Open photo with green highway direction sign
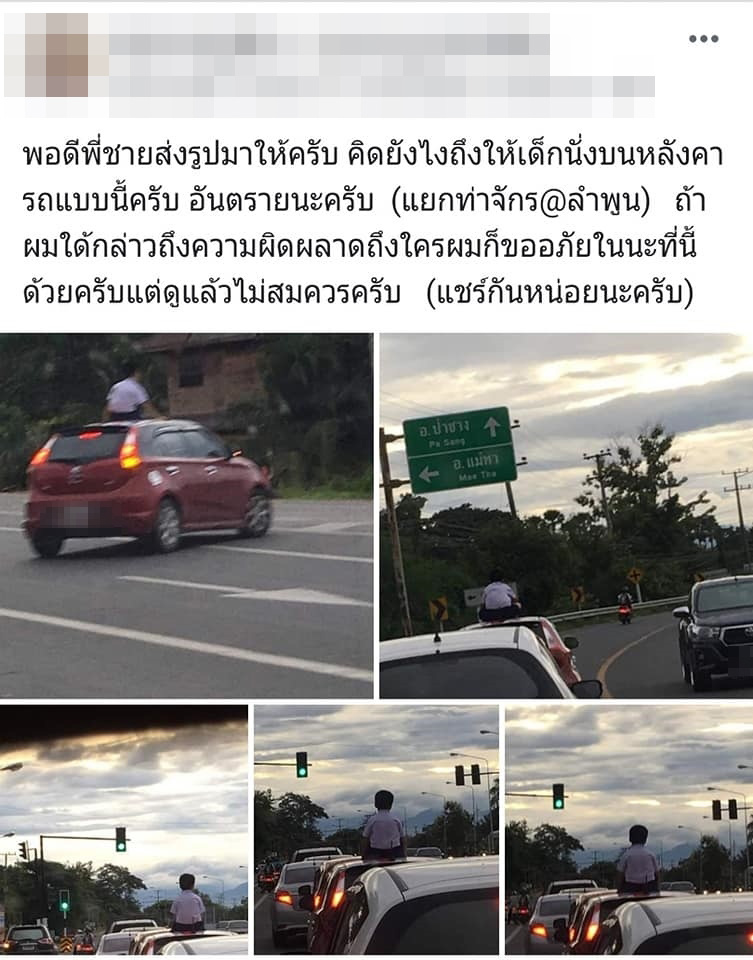This screenshot has width=753, height=960. click(566, 515)
